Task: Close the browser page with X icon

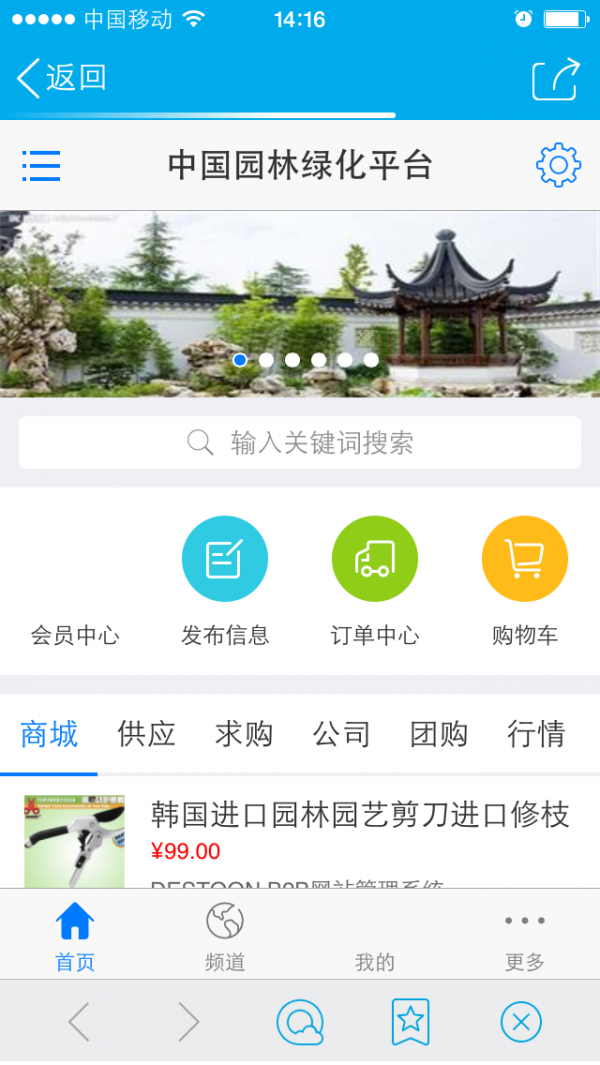Action: coord(520,1022)
